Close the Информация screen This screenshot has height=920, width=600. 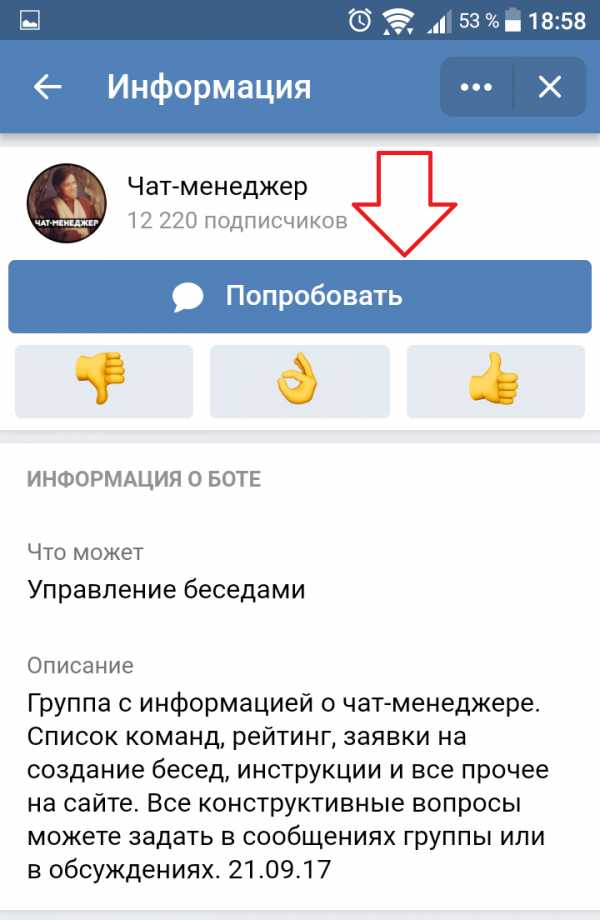pyautogui.click(x=550, y=88)
